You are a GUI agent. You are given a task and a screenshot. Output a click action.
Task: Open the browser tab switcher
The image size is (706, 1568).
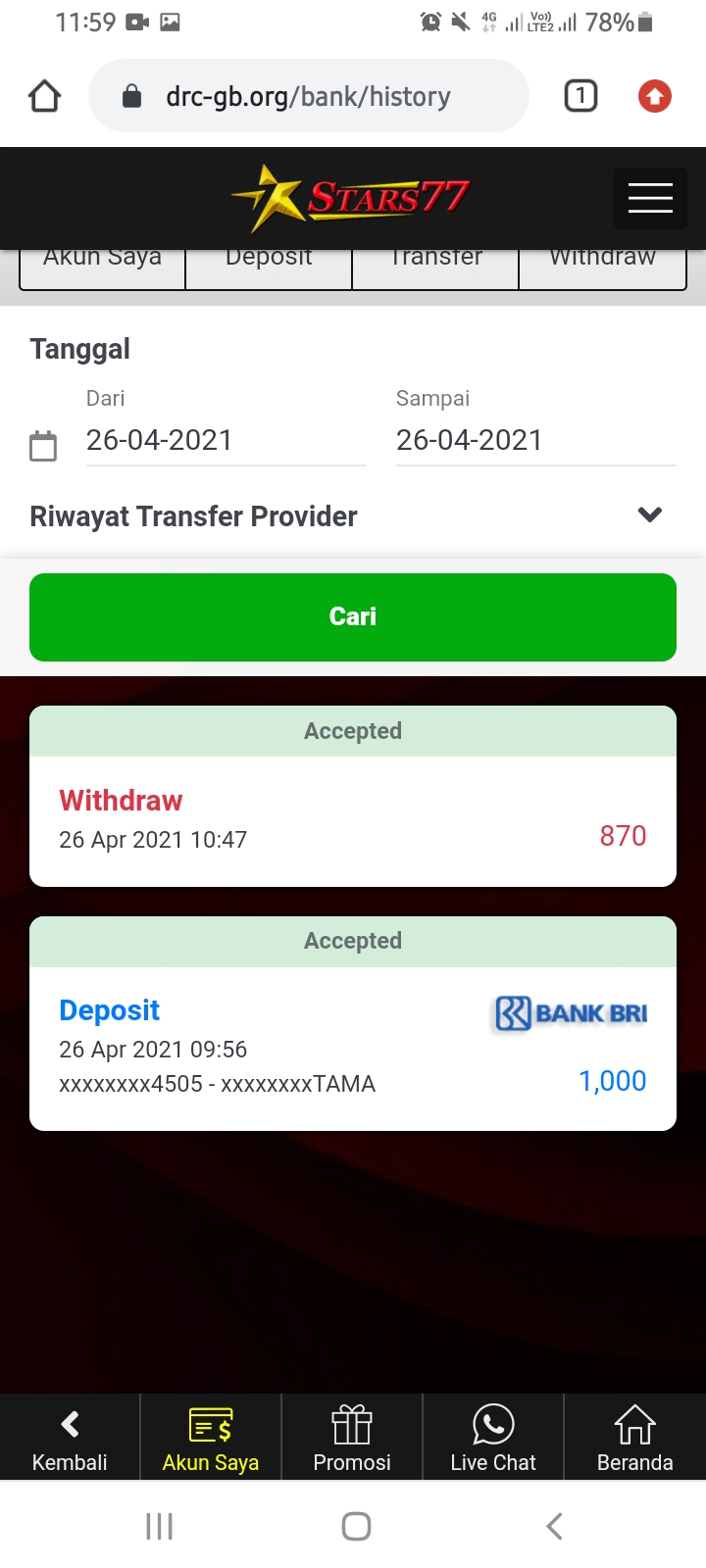click(580, 96)
